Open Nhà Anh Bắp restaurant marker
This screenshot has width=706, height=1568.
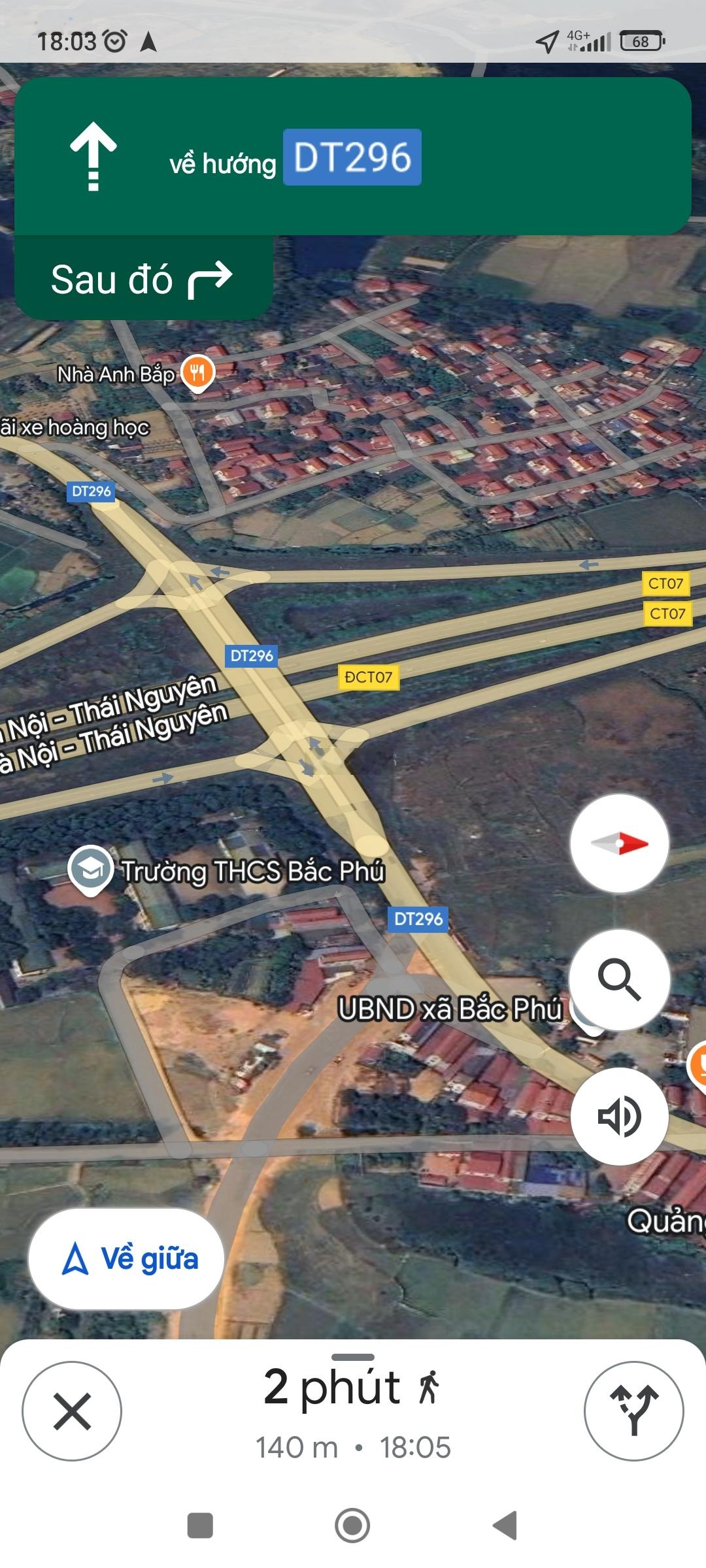(197, 374)
